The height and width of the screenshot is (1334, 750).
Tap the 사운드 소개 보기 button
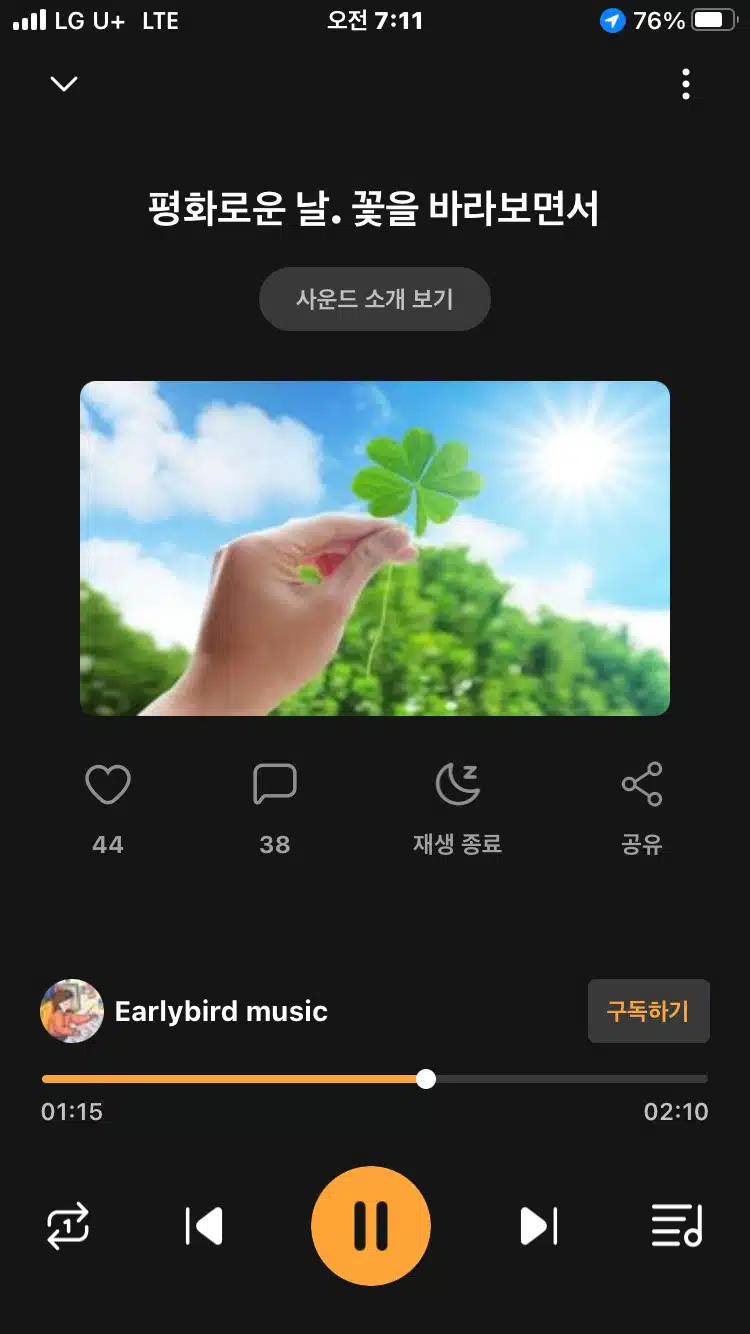click(375, 298)
